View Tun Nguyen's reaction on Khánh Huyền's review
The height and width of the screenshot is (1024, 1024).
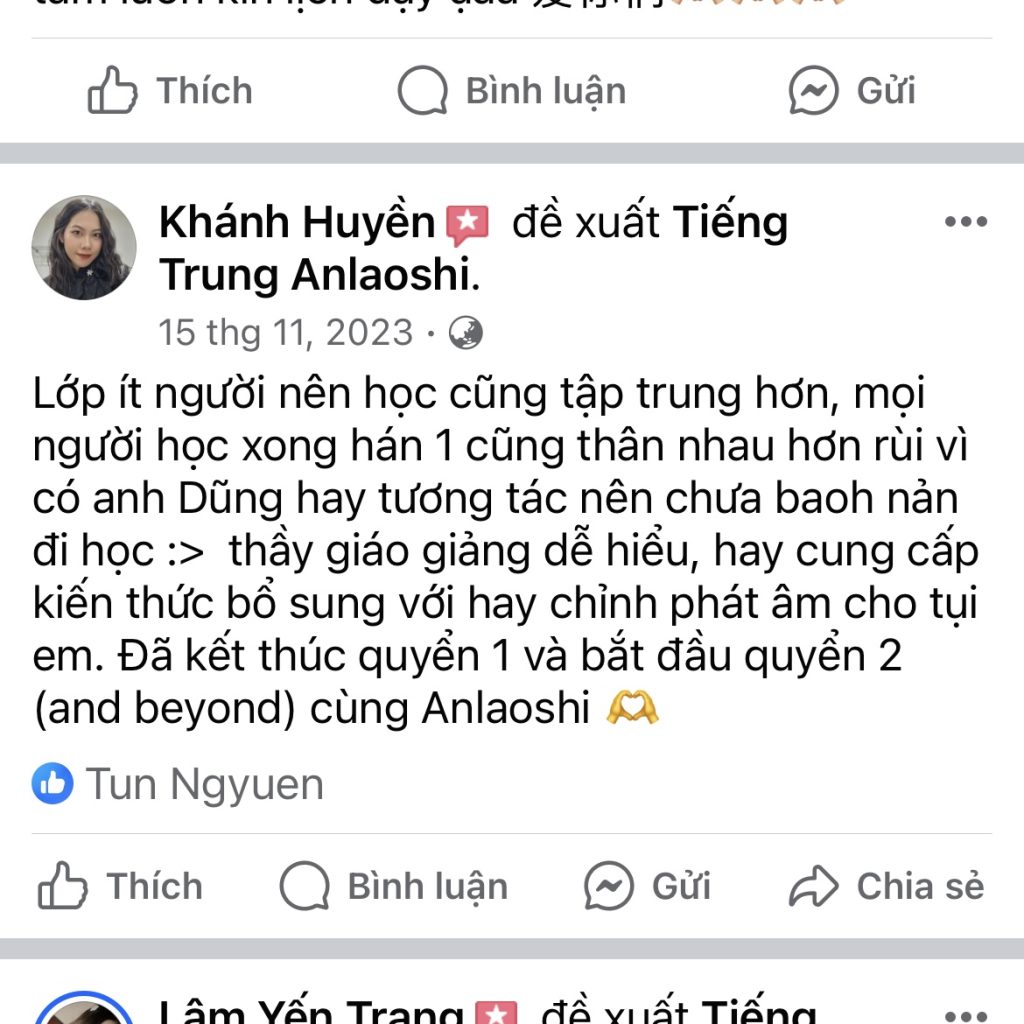coord(204,784)
